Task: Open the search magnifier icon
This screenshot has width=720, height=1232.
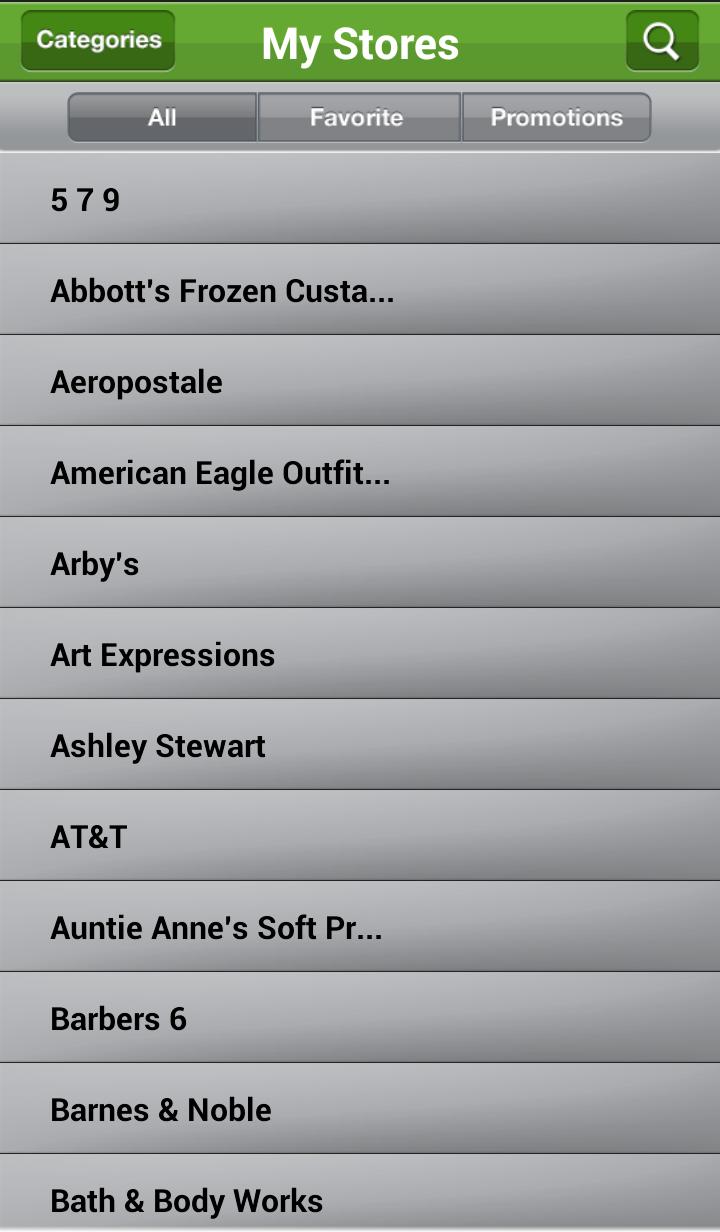Action: (662, 41)
